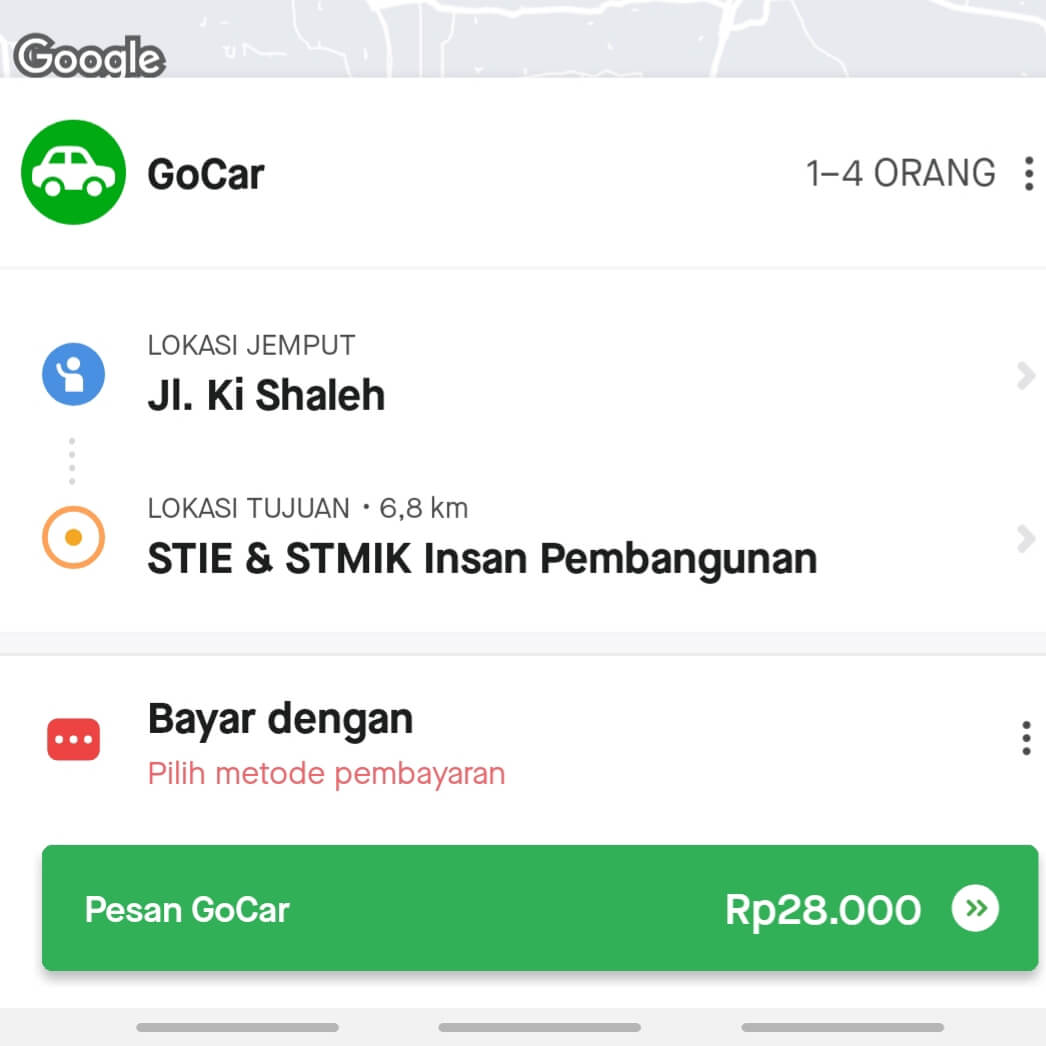The width and height of the screenshot is (1046, 1046).
Task: Tap the Pesan GoCar order button
Action: tap(540, 908)
